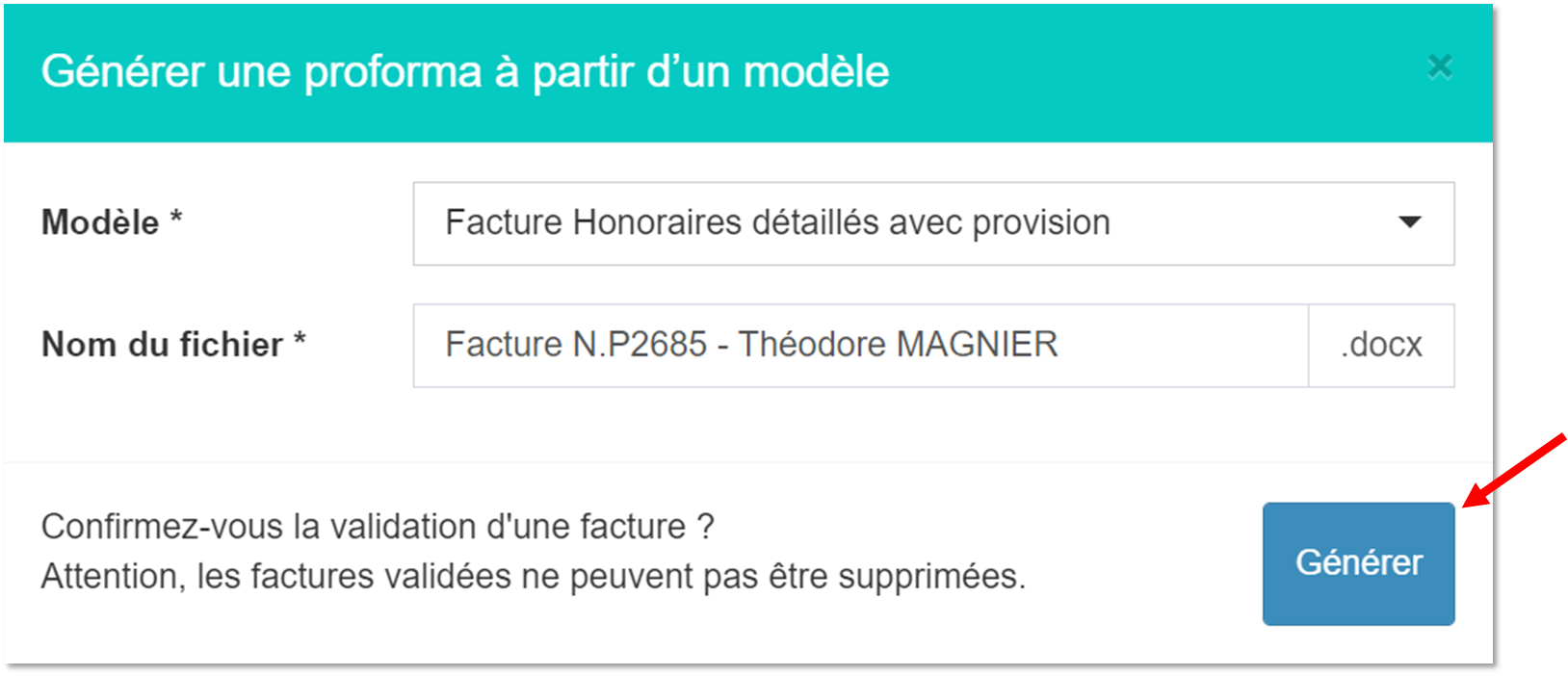
Task: Close the proforma generation dialog
Action: click(1439, 66)
